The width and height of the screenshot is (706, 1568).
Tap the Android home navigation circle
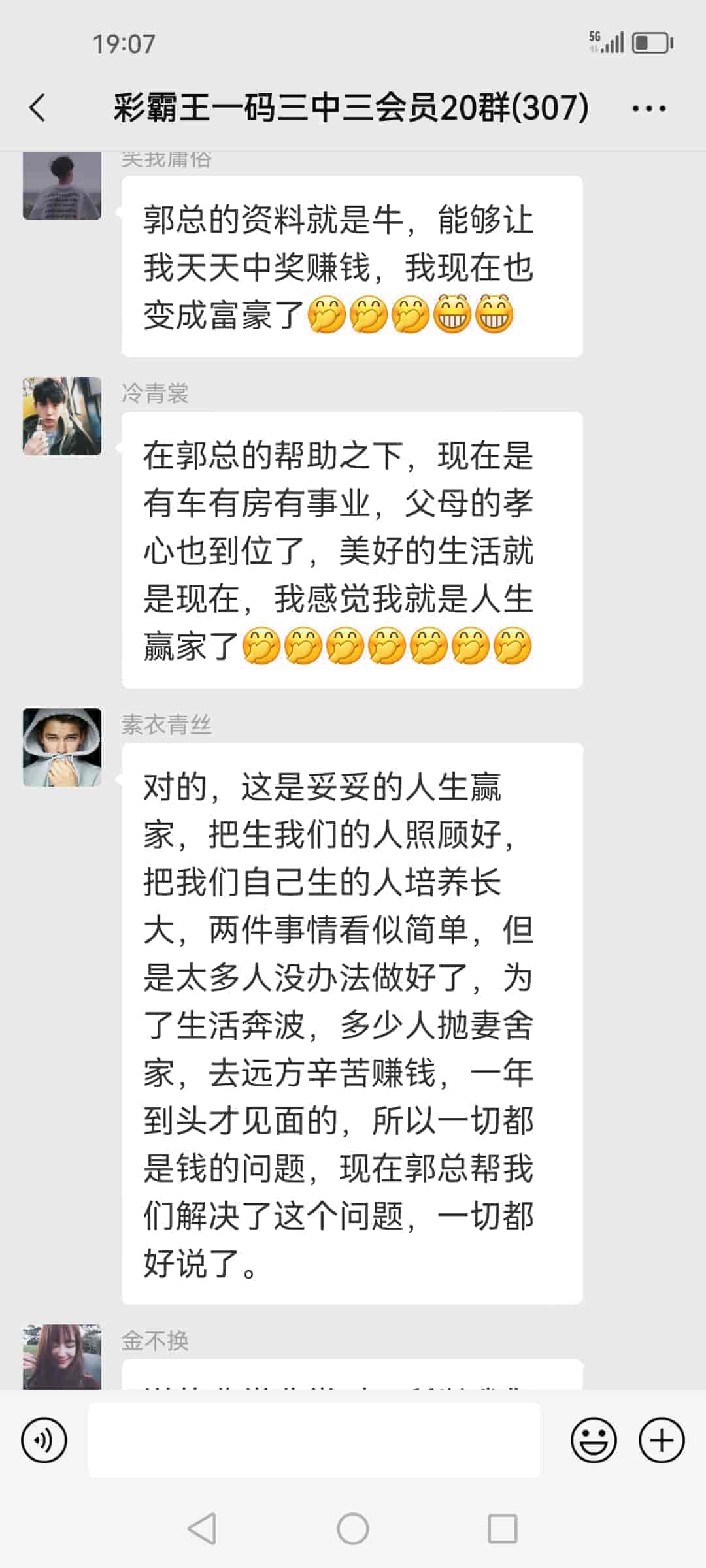pos(353,1526)
